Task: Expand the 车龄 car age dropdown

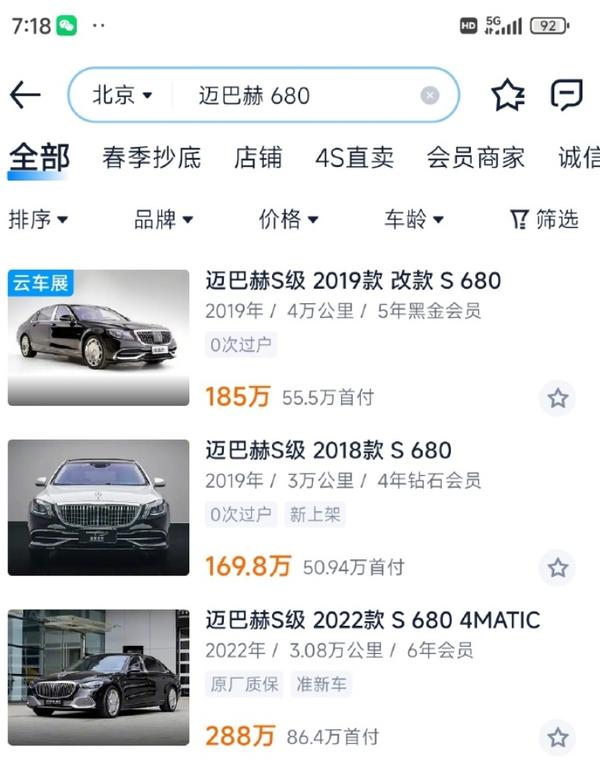Action: tap(413, 219)
